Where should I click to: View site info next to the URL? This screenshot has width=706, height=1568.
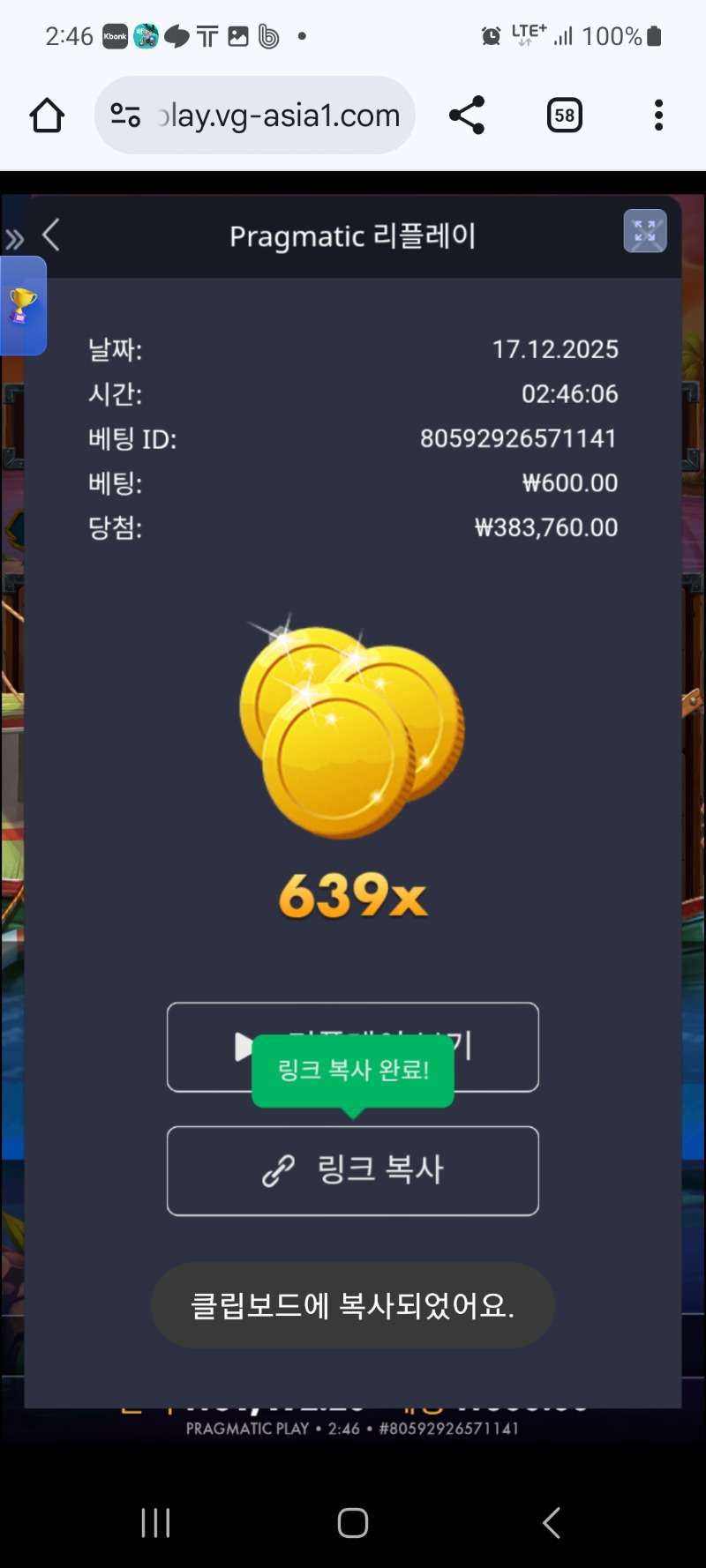(125, 116)
